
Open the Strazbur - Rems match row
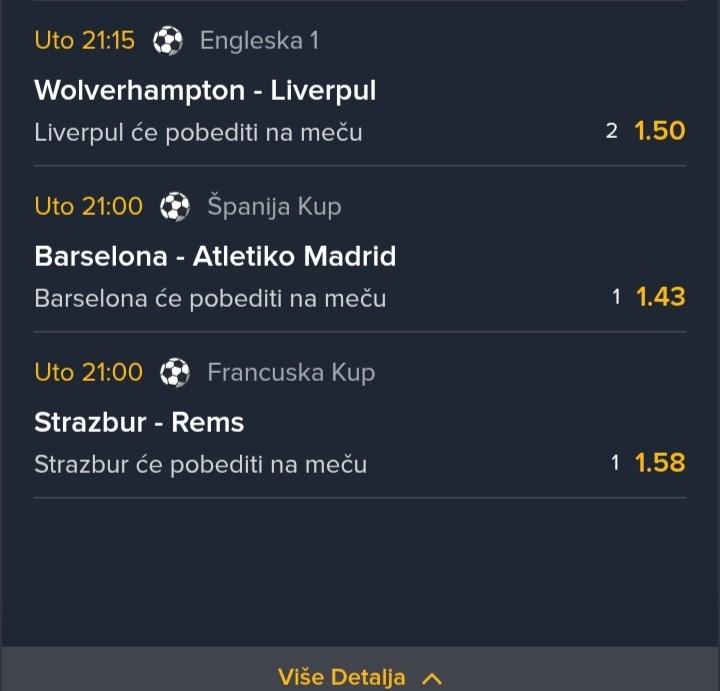pos(139,423)
